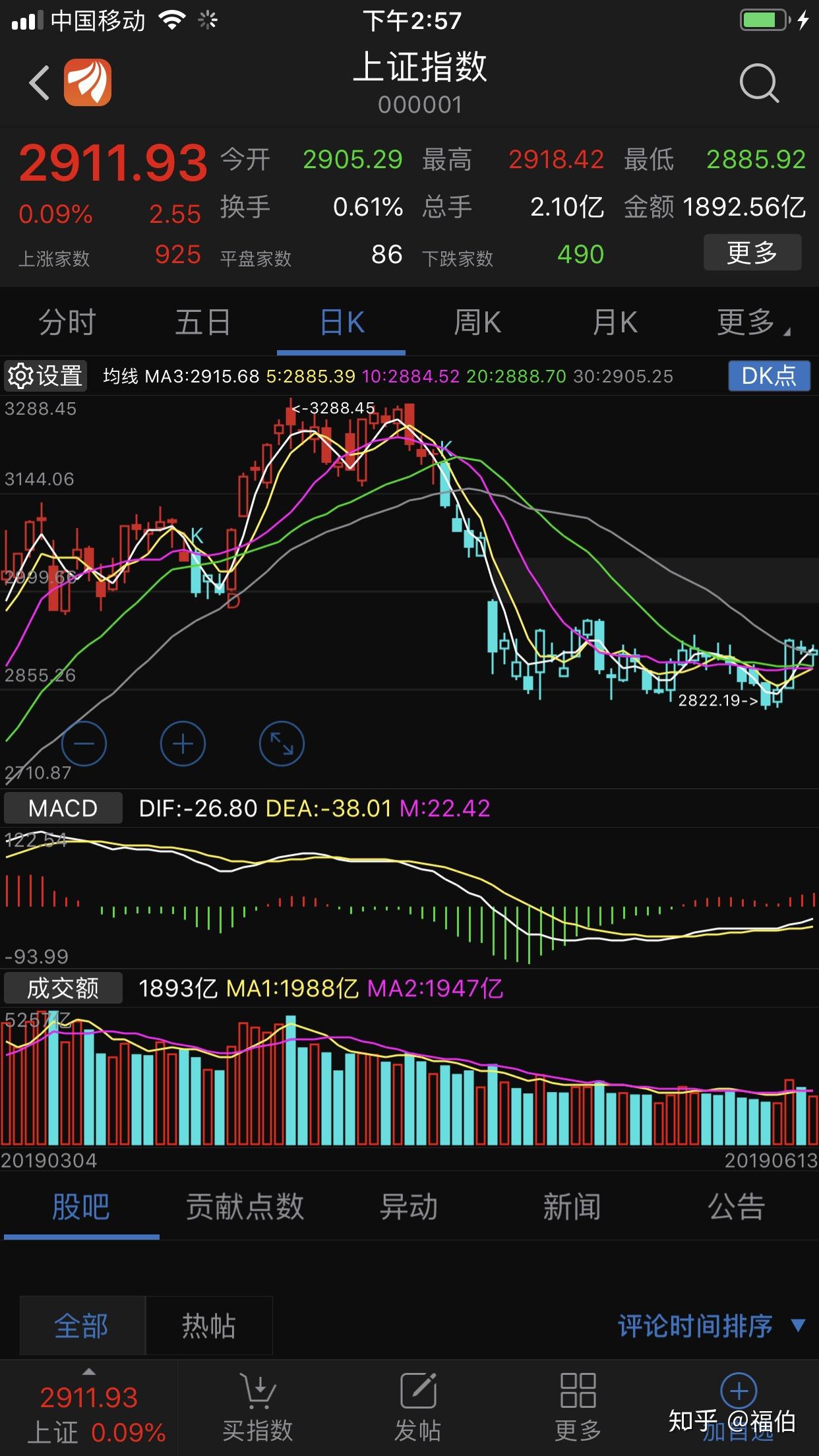Open the search magnifier icon

click(x=758, y=83)
